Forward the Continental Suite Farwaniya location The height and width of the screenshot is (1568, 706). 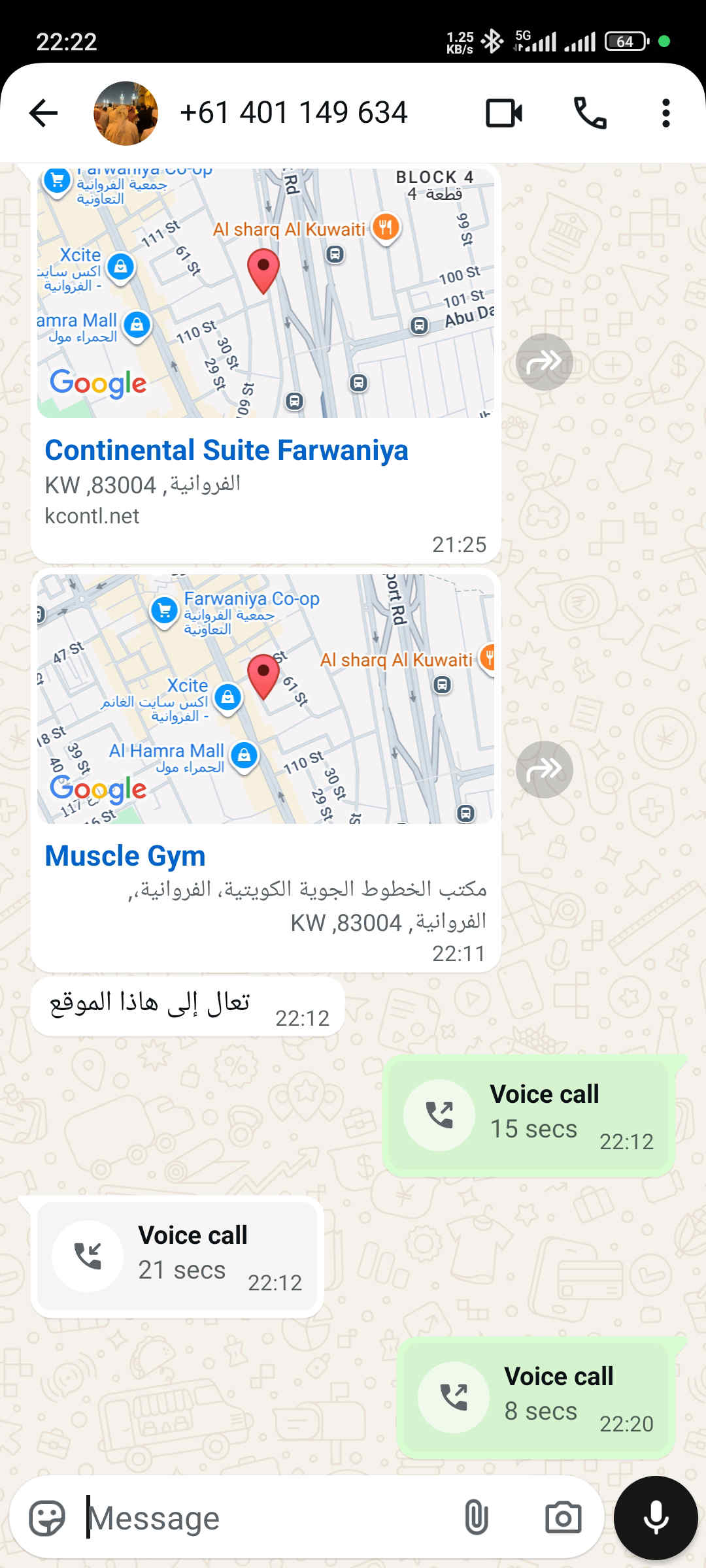[544, 362]
